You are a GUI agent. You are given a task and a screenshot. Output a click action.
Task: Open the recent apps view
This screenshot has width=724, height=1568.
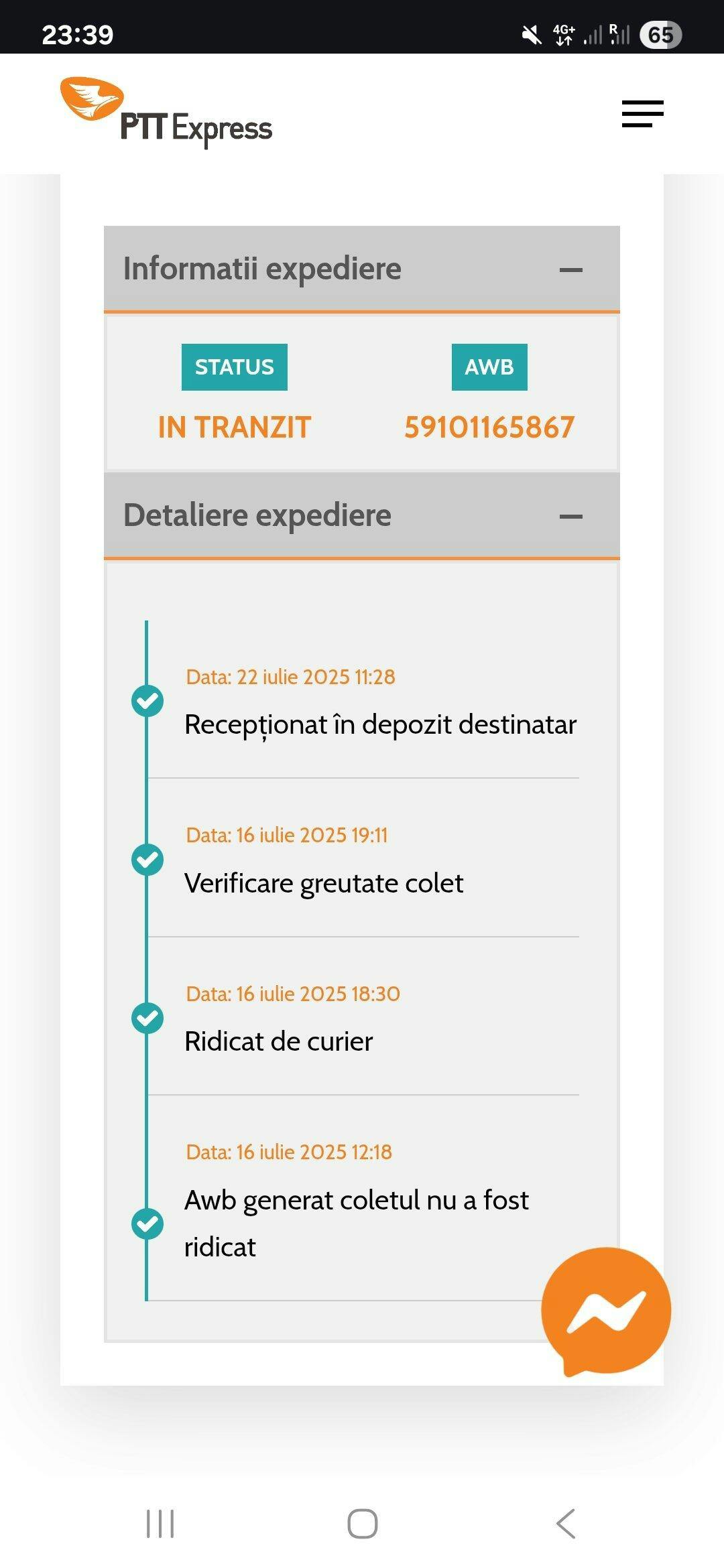[x=160, y=1524]
